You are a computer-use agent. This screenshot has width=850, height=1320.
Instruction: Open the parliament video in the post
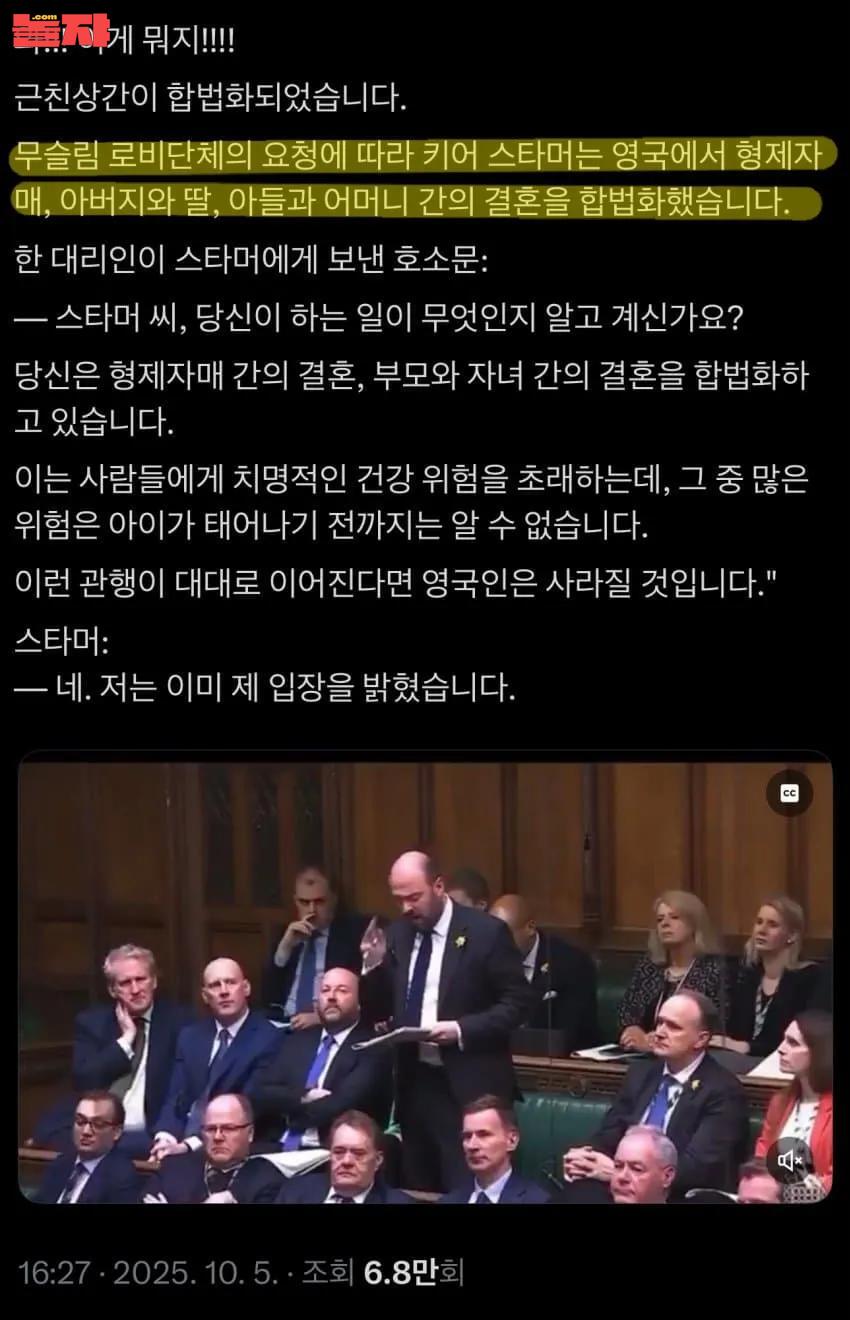(x=425, y=980)
